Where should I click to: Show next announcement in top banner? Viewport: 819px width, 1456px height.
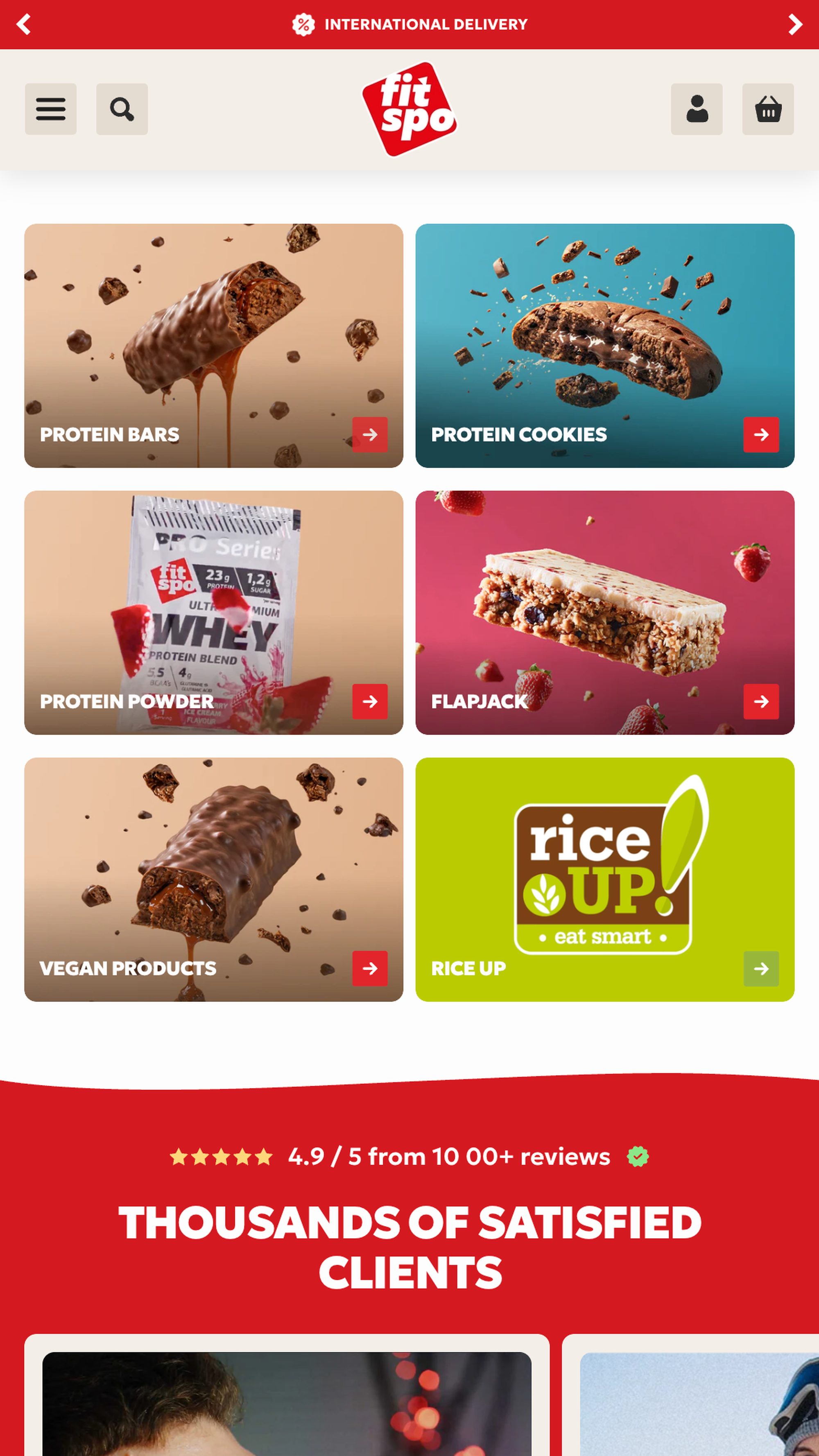[x=795, y=24]
